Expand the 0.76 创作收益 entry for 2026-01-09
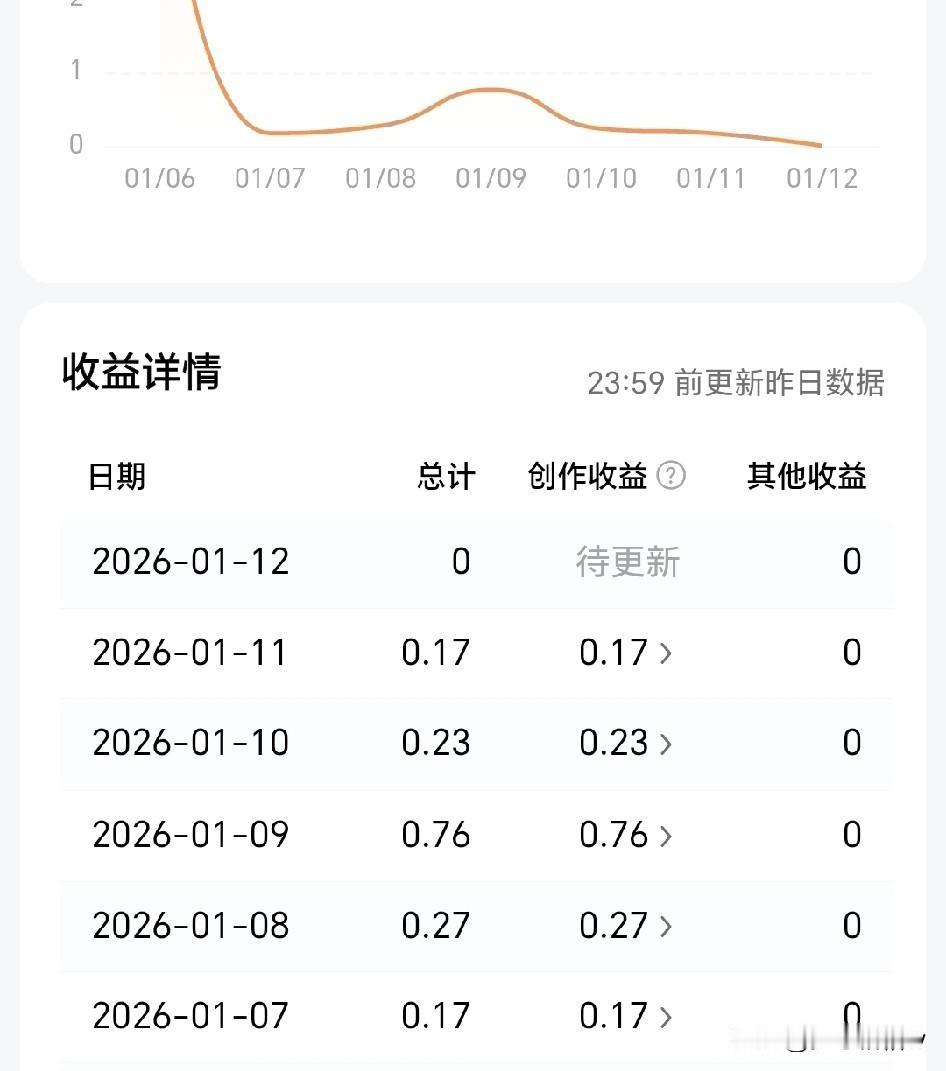Screen dimensions: 946x1071 coord(625,835)
